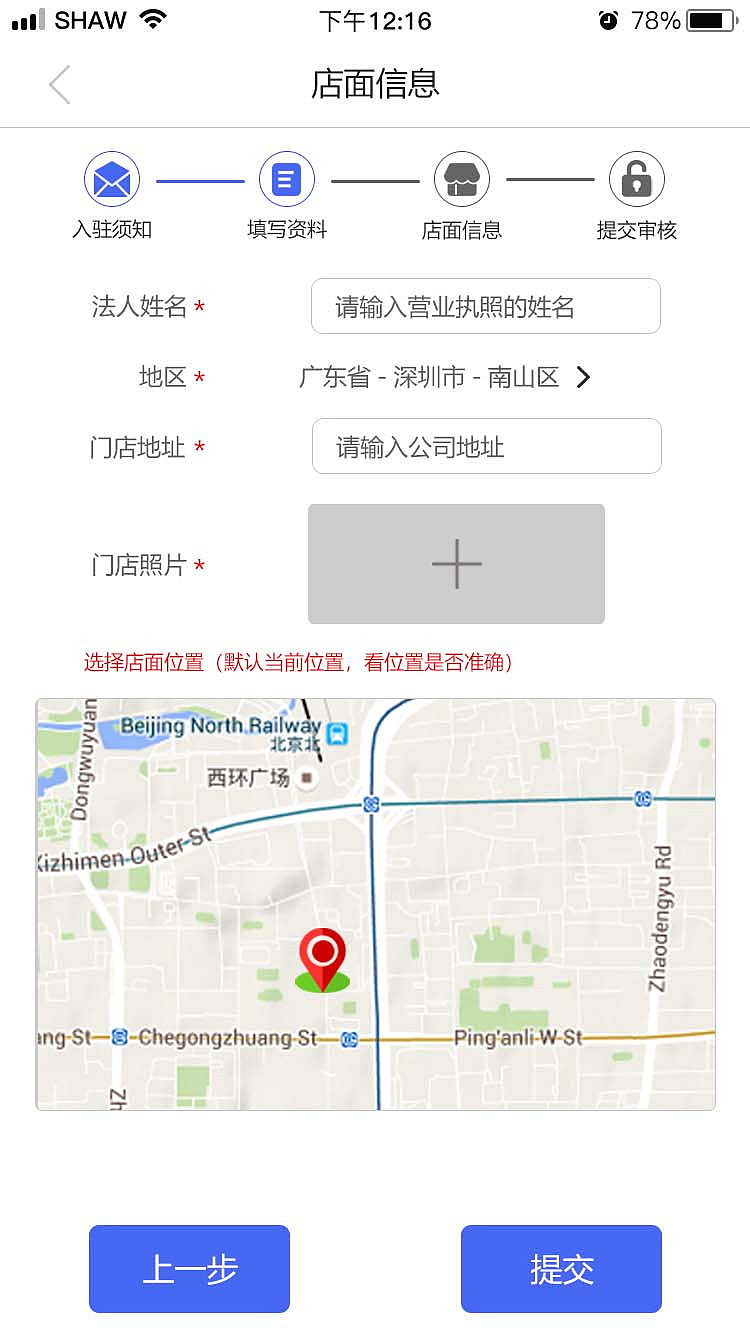Viewport: 750px width, 1334px height.
Task: Click the 店面信息 storefront step icon
Action: click(x=461, y=179)
